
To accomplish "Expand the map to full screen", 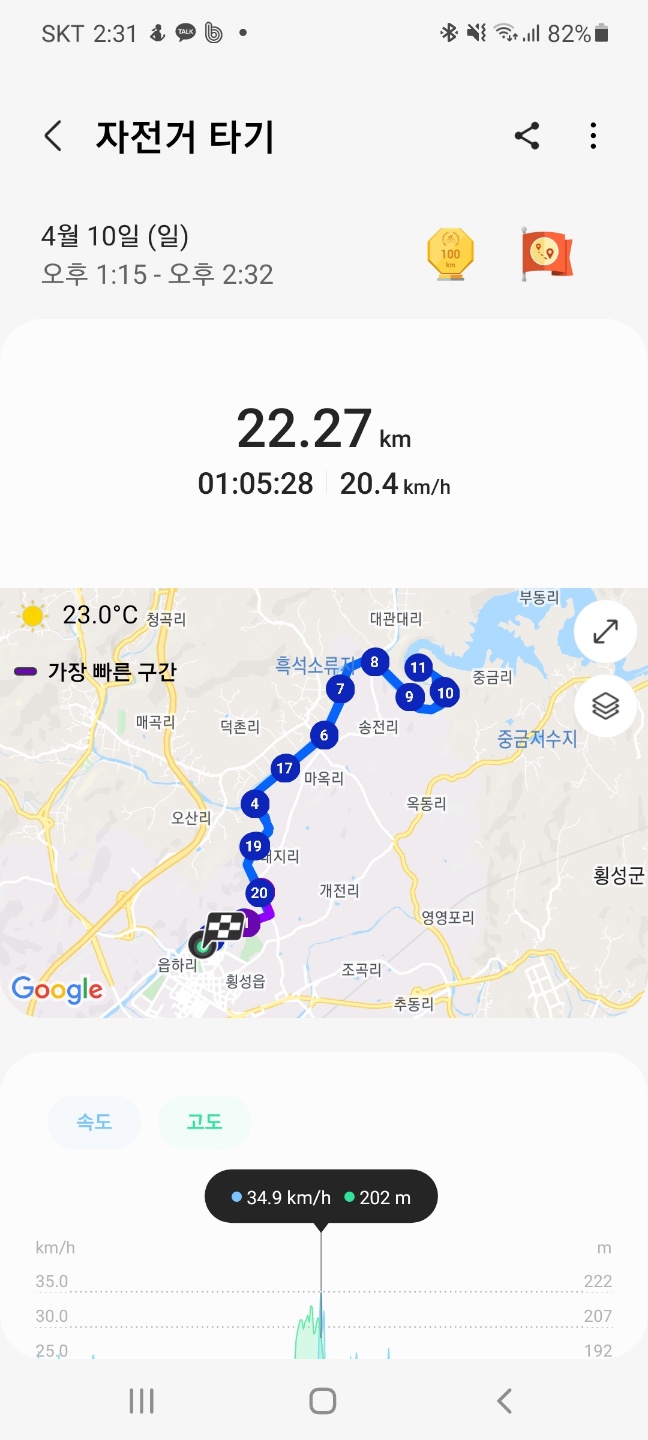I will pyautogui.click(x=605, y=632).
